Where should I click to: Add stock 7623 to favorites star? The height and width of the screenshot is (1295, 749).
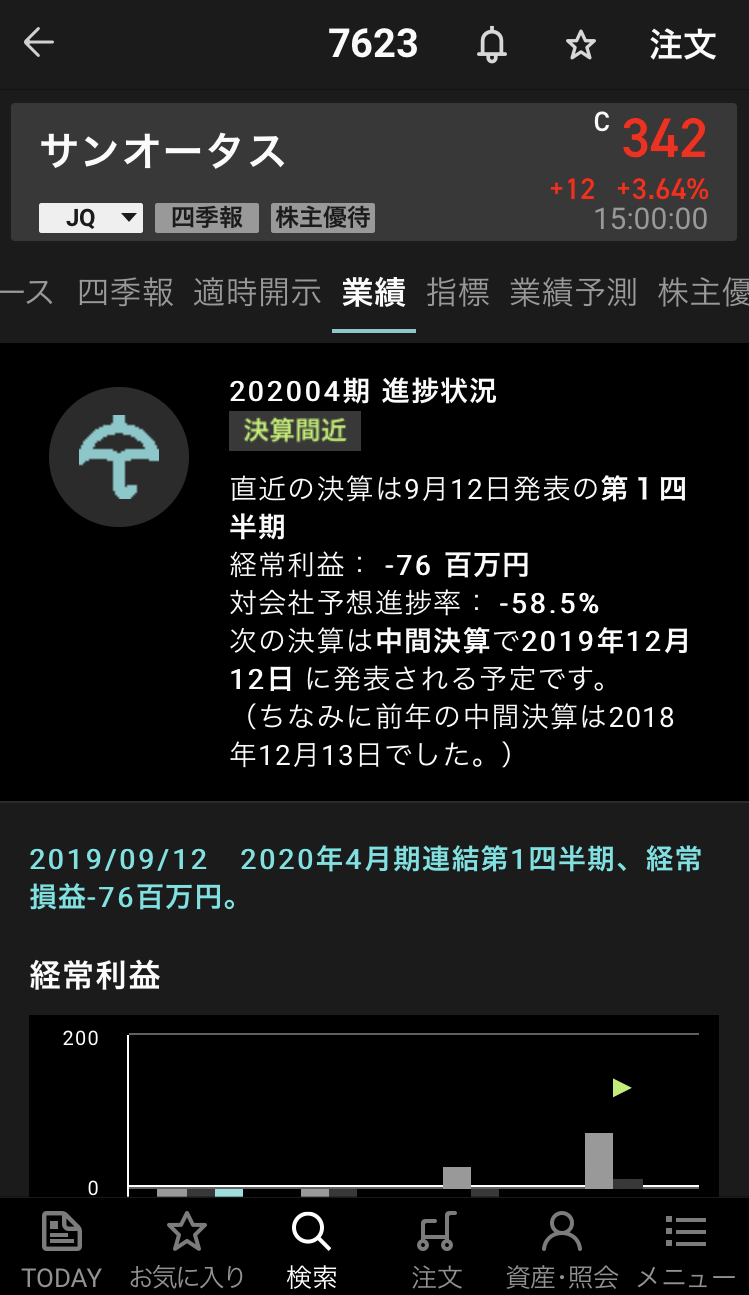point(580,45)
